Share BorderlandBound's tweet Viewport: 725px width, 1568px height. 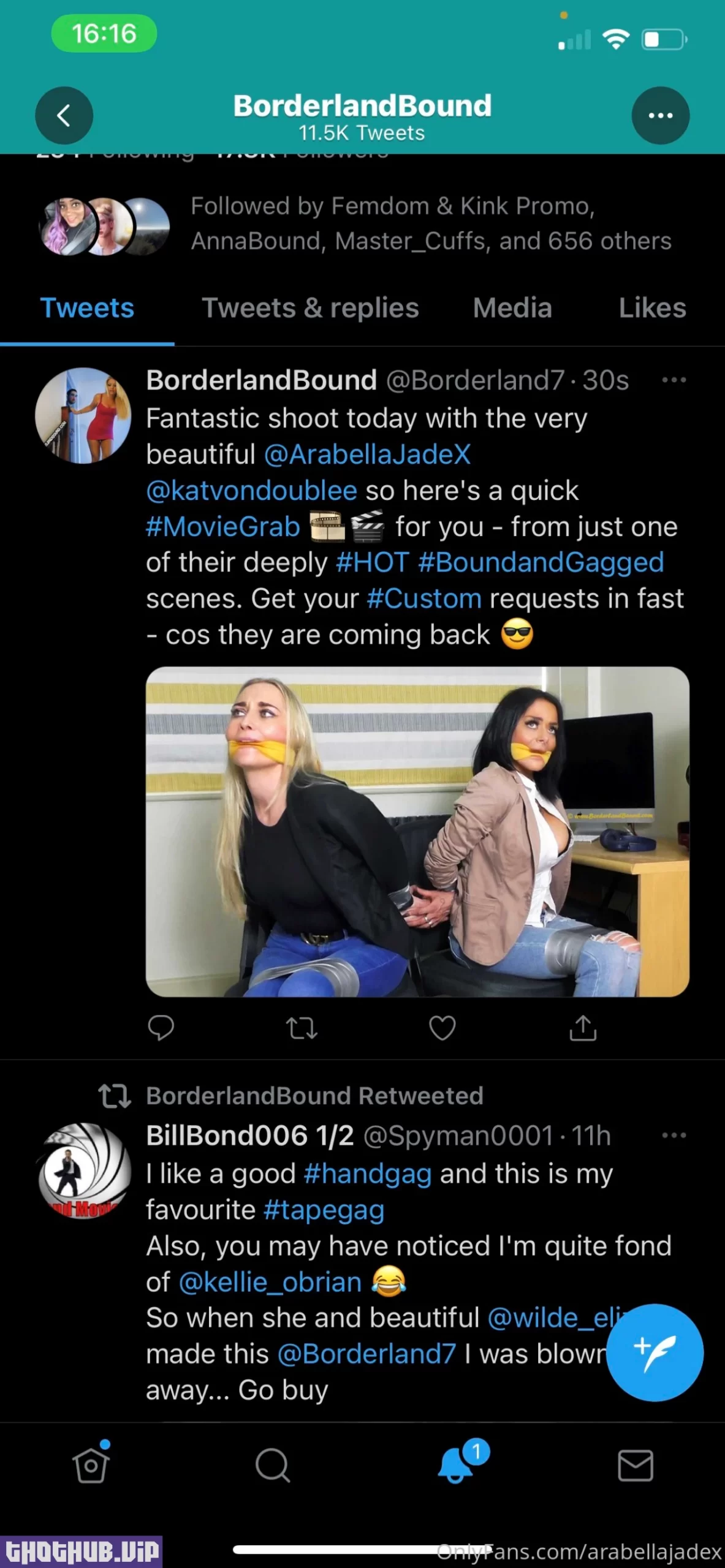pyautogui.click(x=582, y=1028)
